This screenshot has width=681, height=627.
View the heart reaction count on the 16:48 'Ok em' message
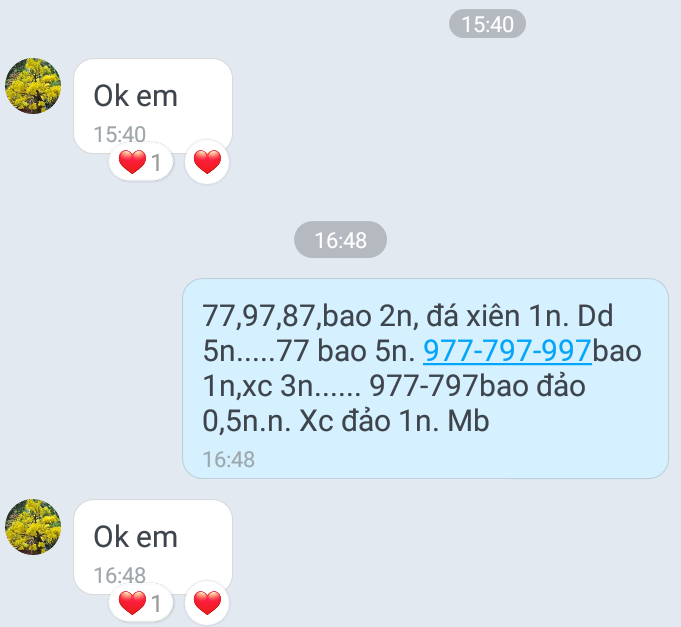[x=141, y=603]
